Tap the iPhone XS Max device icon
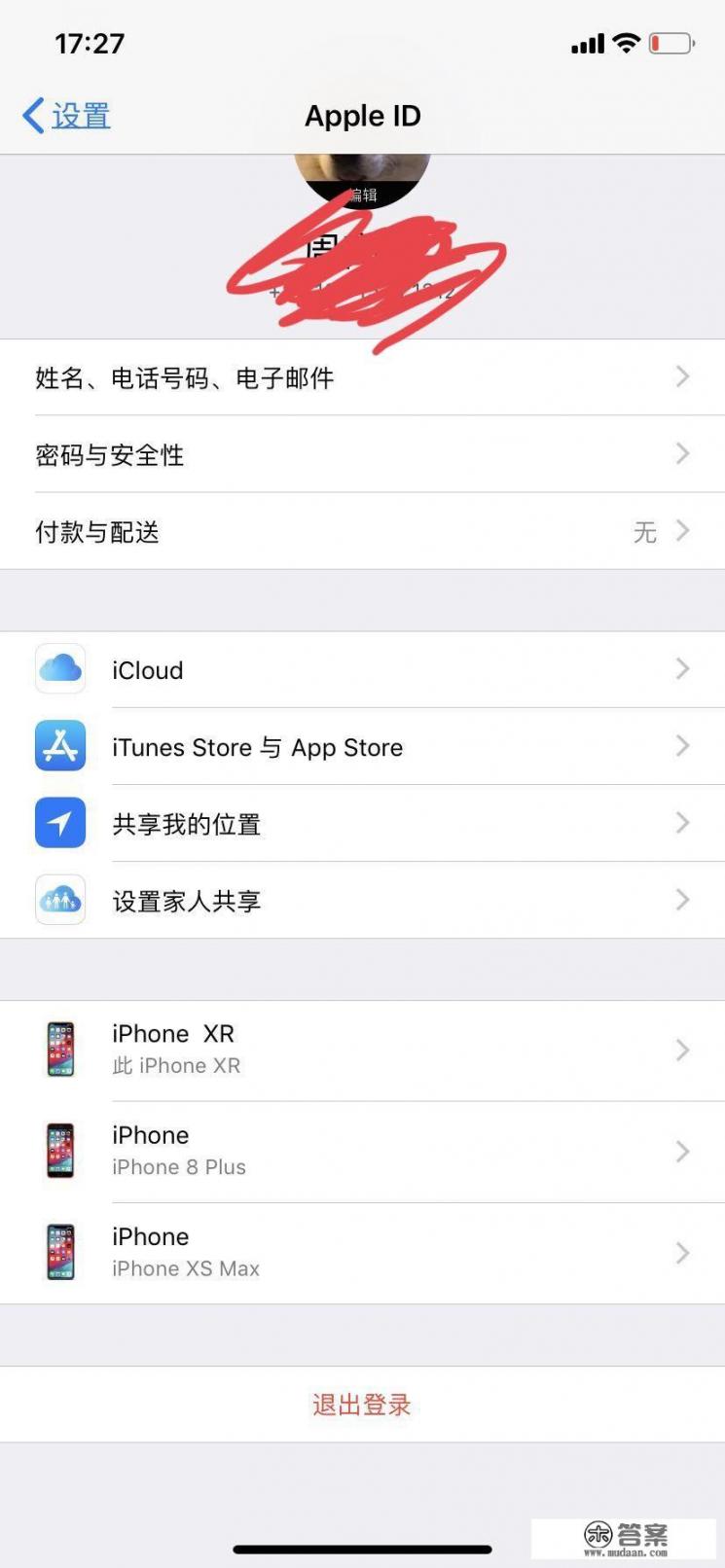This screenshot has width=725, height=1568. (60, 1252)
